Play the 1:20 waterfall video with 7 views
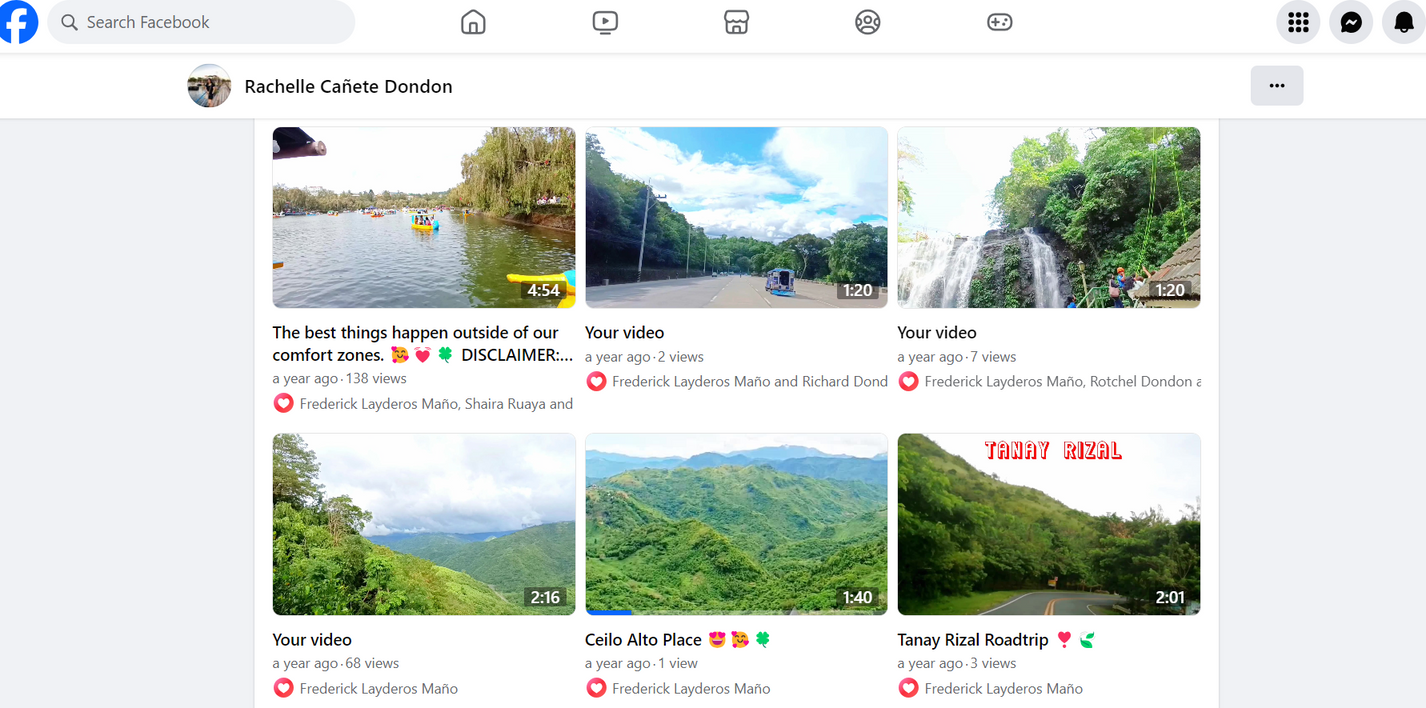This screenshot has width=1426, height=708. (x=1048, y=217)
